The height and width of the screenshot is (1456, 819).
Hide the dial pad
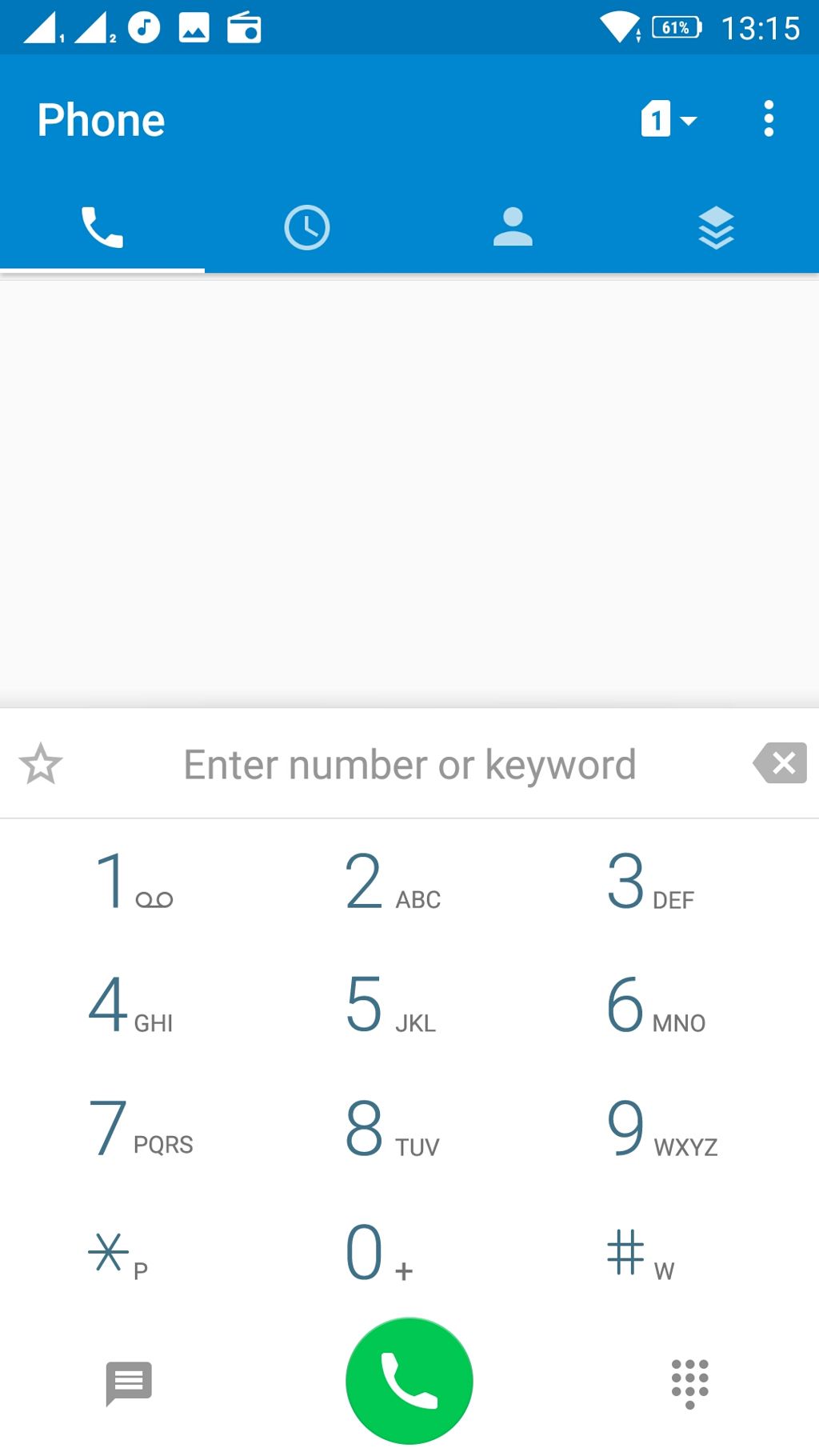point(689,1382)
